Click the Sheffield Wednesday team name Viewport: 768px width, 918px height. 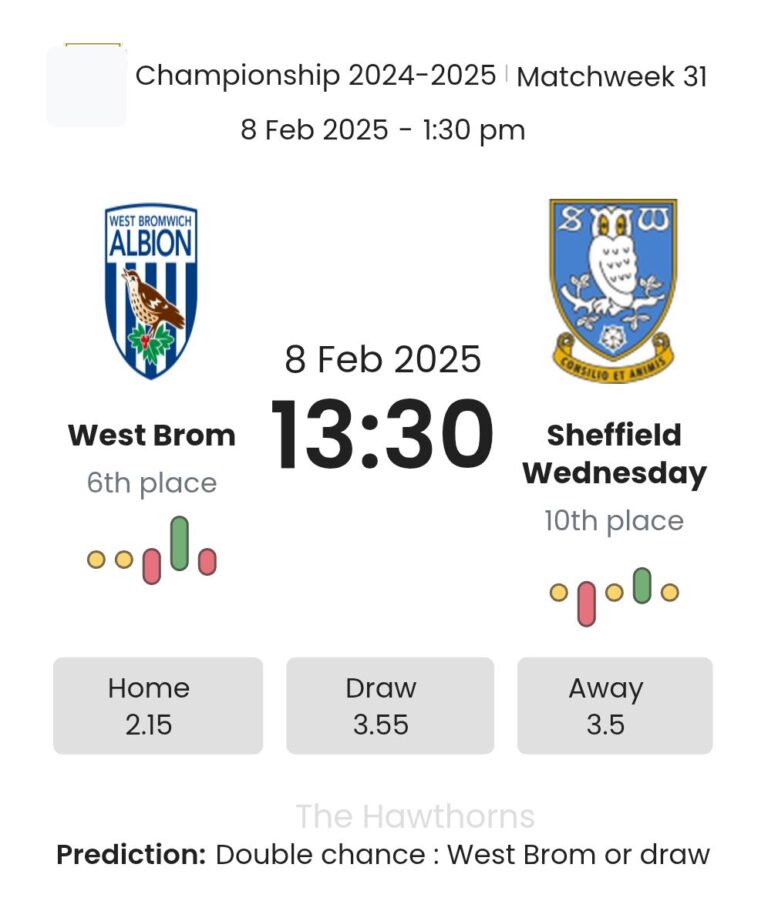(x=613, y=455)
